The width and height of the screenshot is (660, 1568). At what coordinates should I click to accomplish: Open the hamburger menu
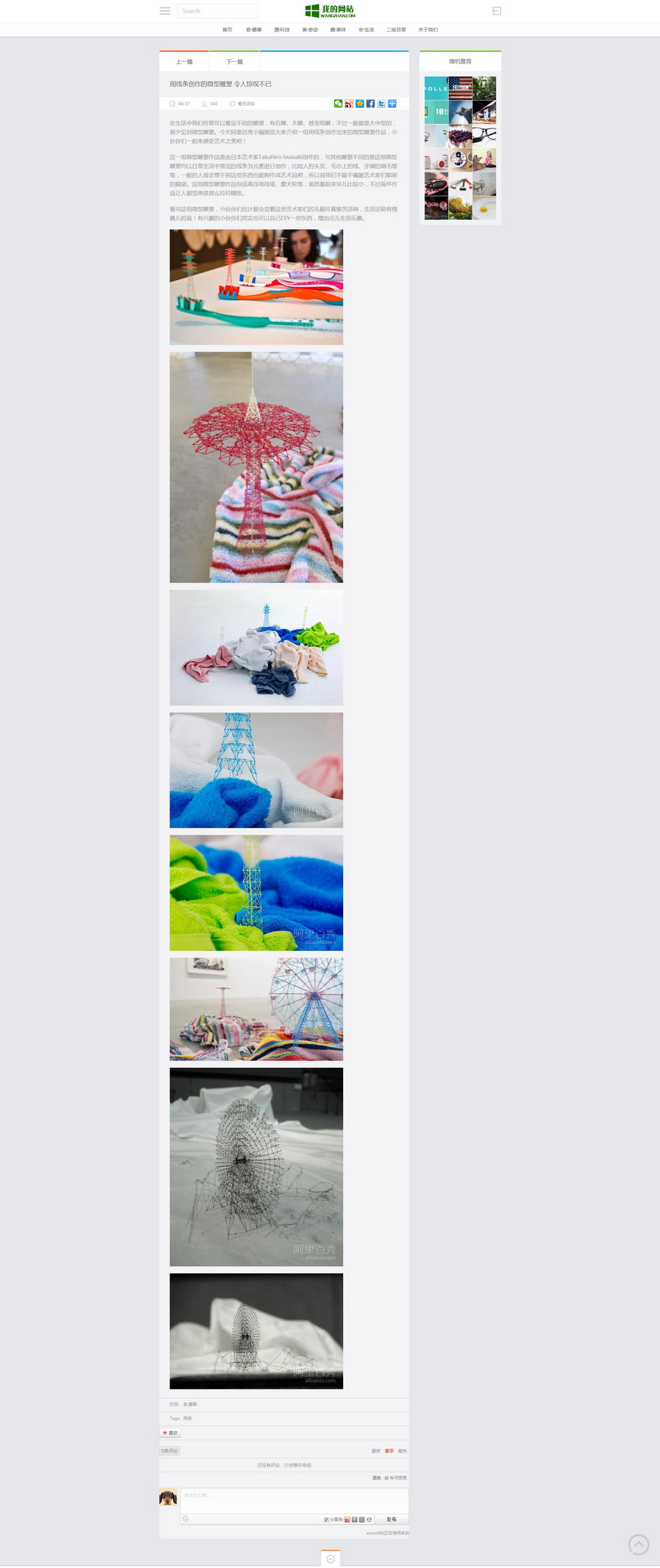[x=165, y=11]
